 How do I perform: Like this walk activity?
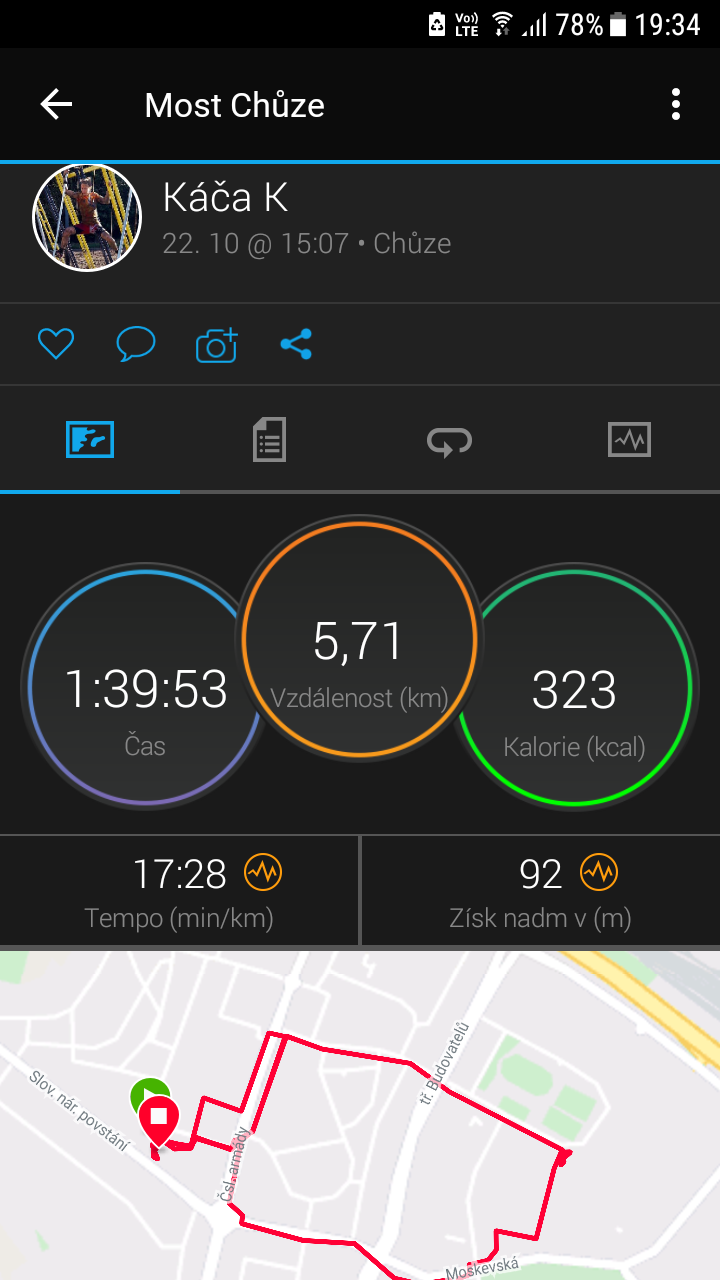click(56, 345)
